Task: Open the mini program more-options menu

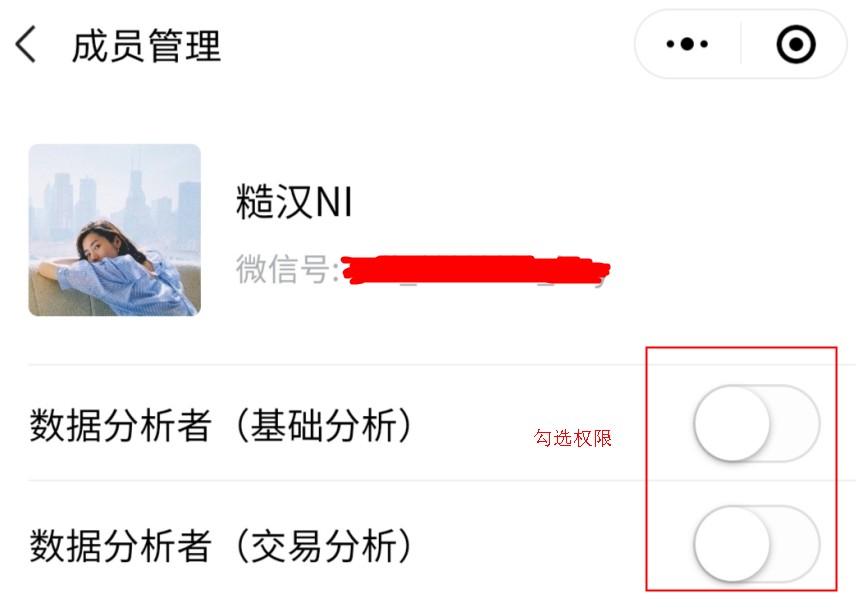Action: coord(686,44)
